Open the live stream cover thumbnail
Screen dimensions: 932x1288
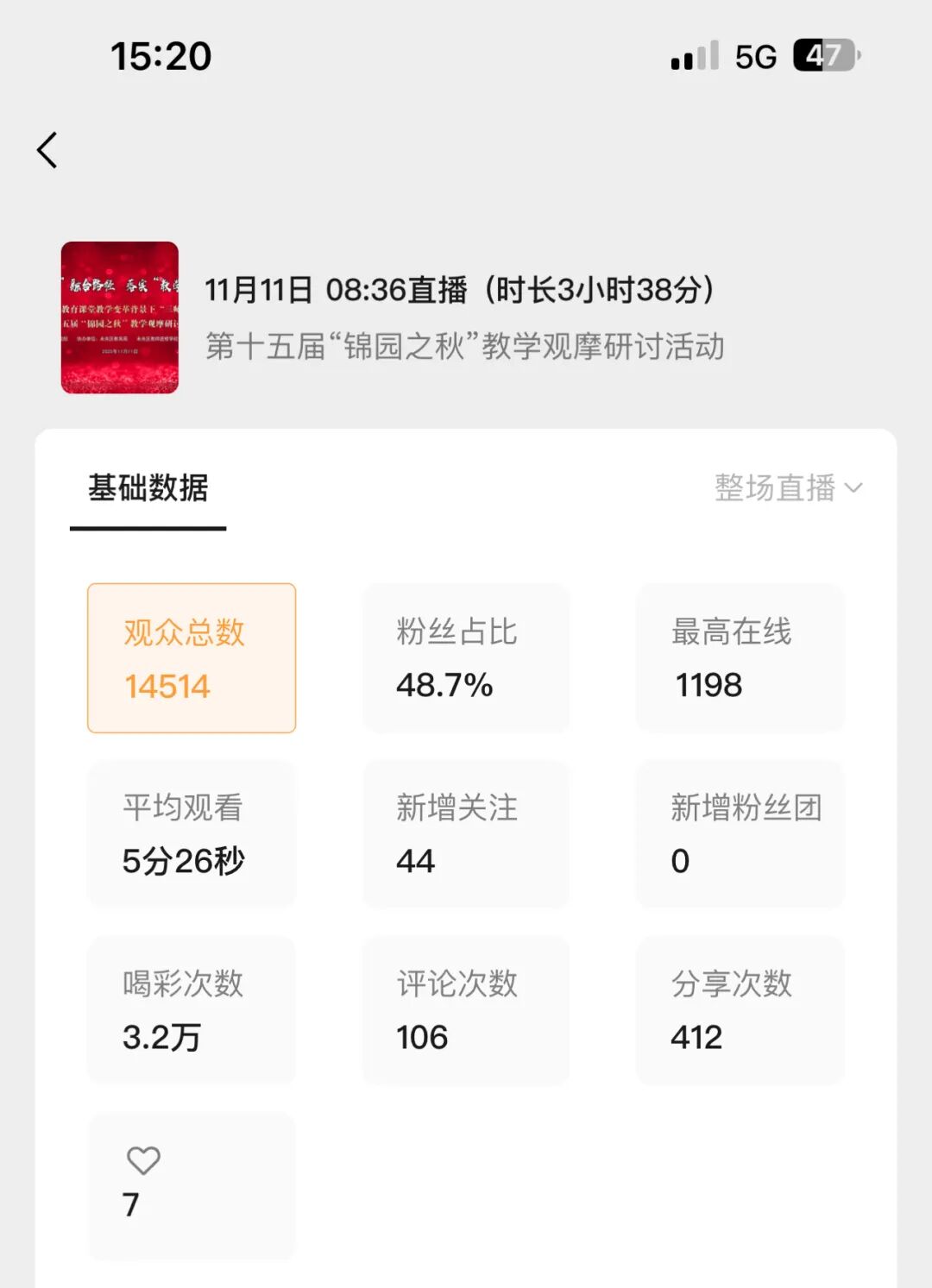coord(120,317)
